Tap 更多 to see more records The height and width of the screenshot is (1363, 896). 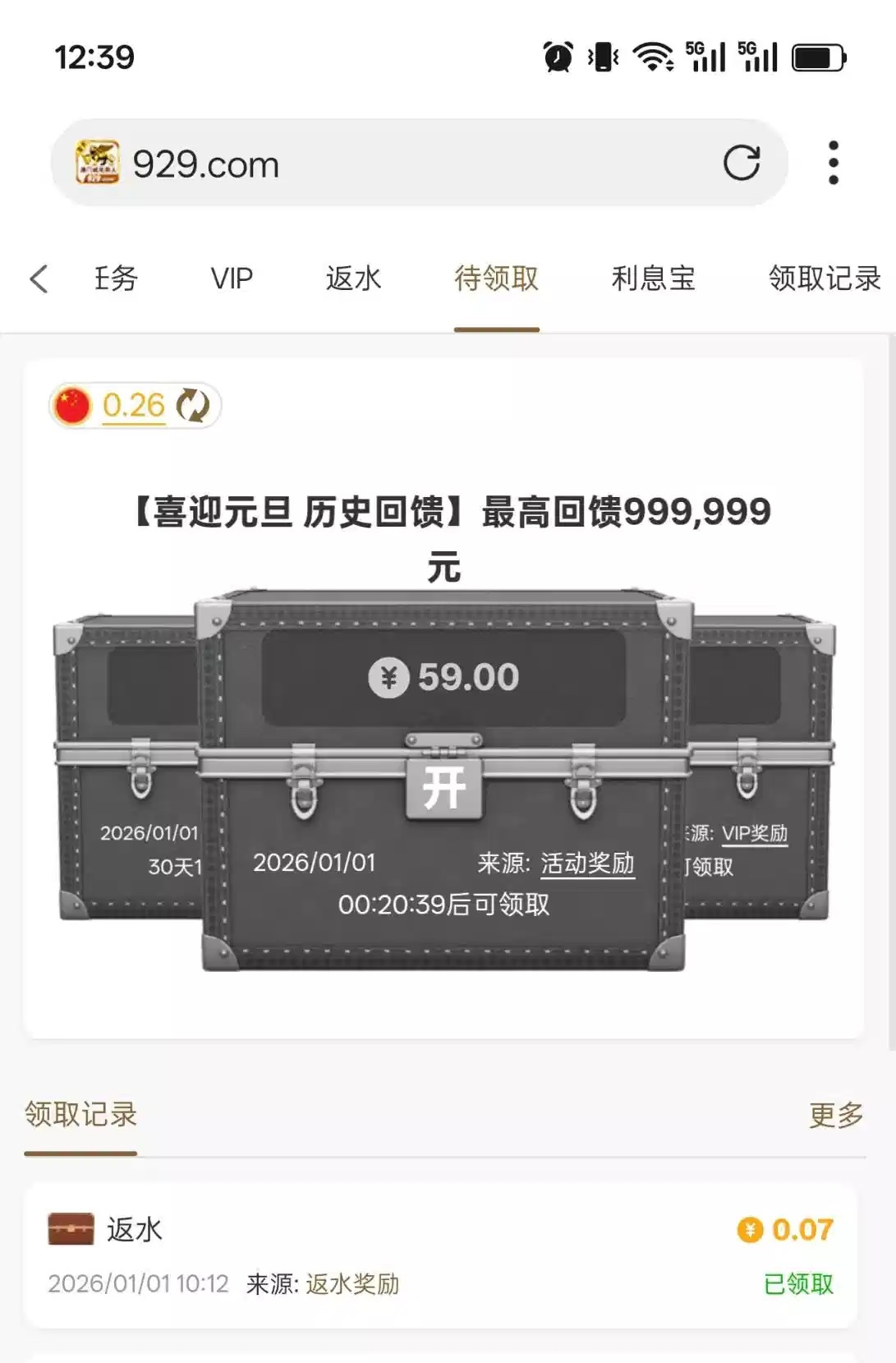pyautogui.click(x=835, y=1115)
